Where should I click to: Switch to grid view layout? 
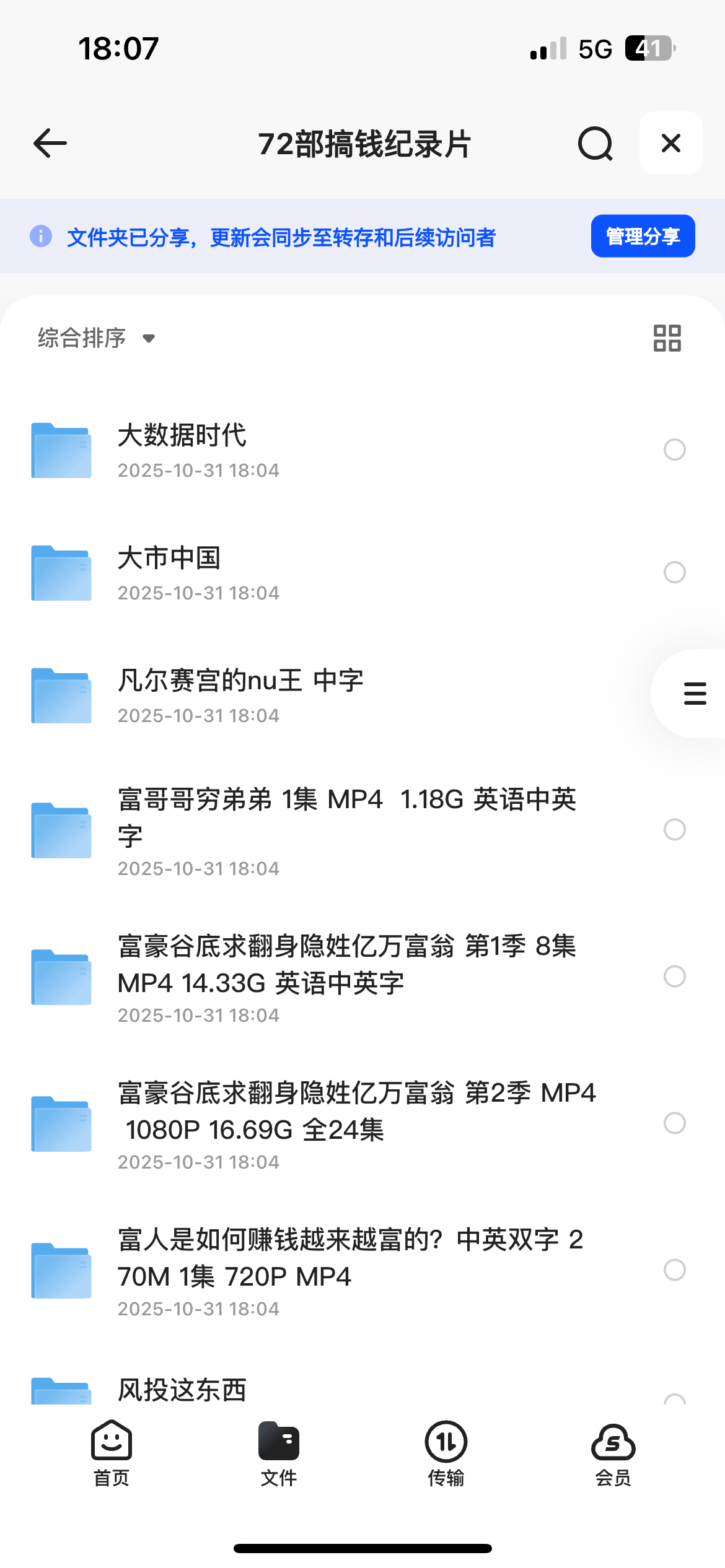667,338
